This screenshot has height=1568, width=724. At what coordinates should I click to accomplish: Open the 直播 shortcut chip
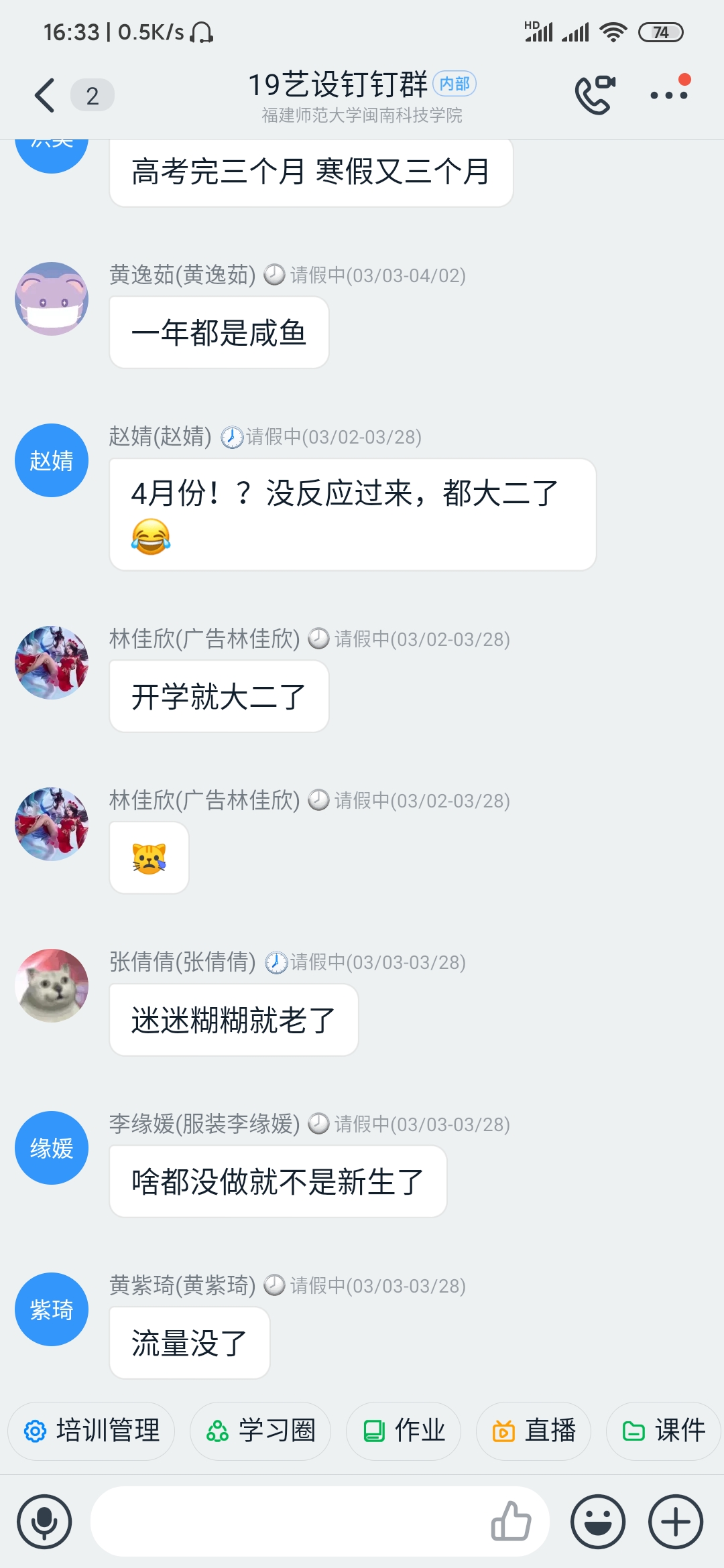click(534, 1431)
